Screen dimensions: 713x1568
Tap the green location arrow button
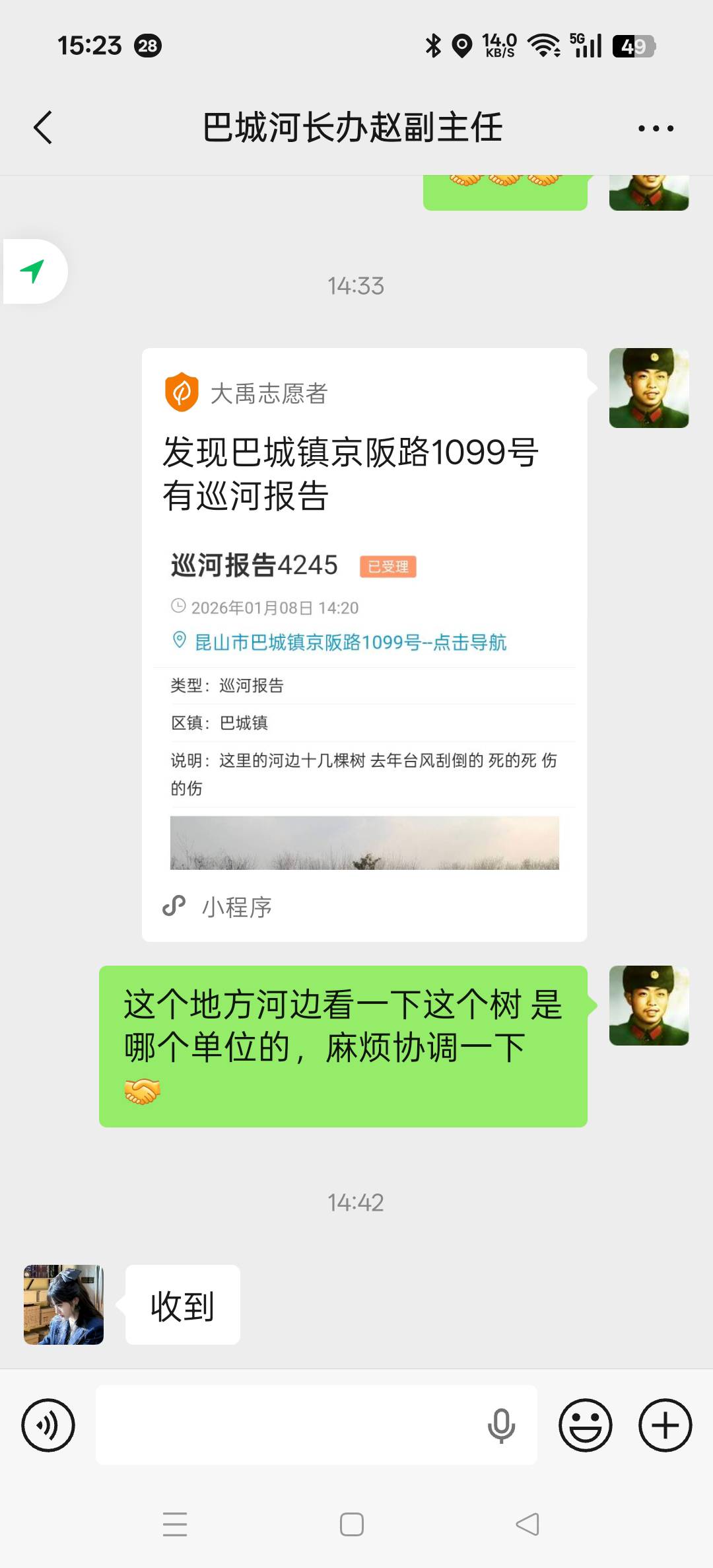point(33,271)
